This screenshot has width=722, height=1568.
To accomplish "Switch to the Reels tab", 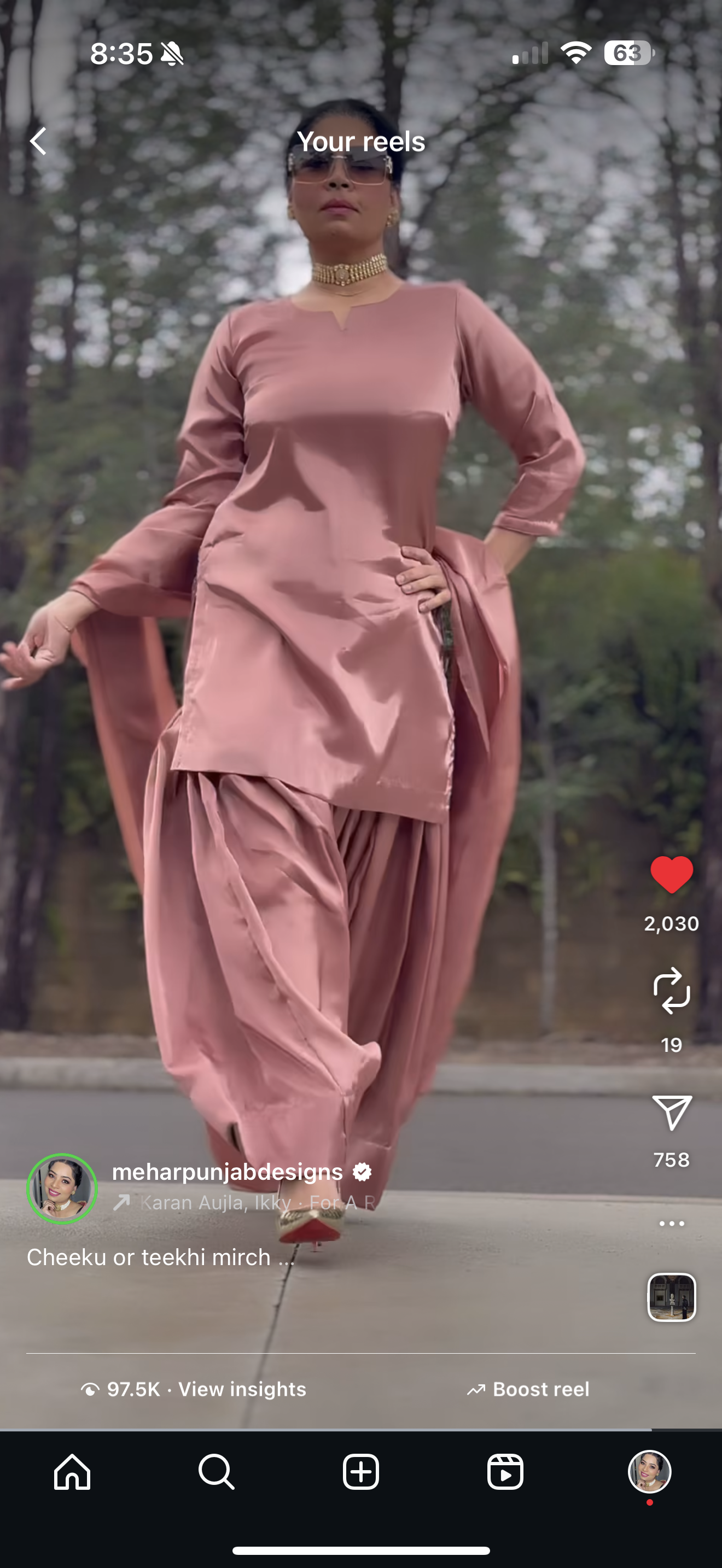I will 505,1472.
